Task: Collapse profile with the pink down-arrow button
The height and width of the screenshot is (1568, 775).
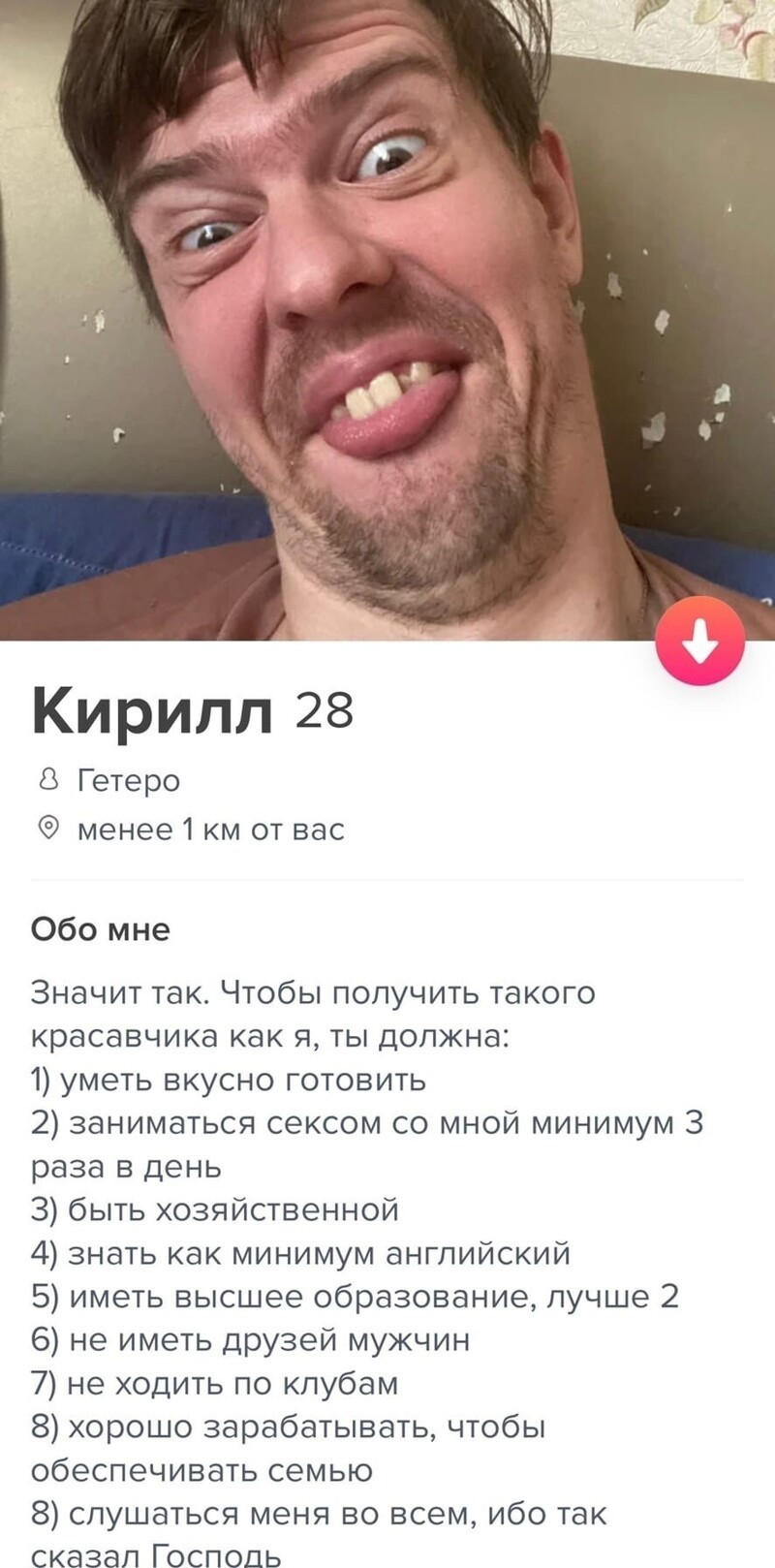Action: point(699,641)
